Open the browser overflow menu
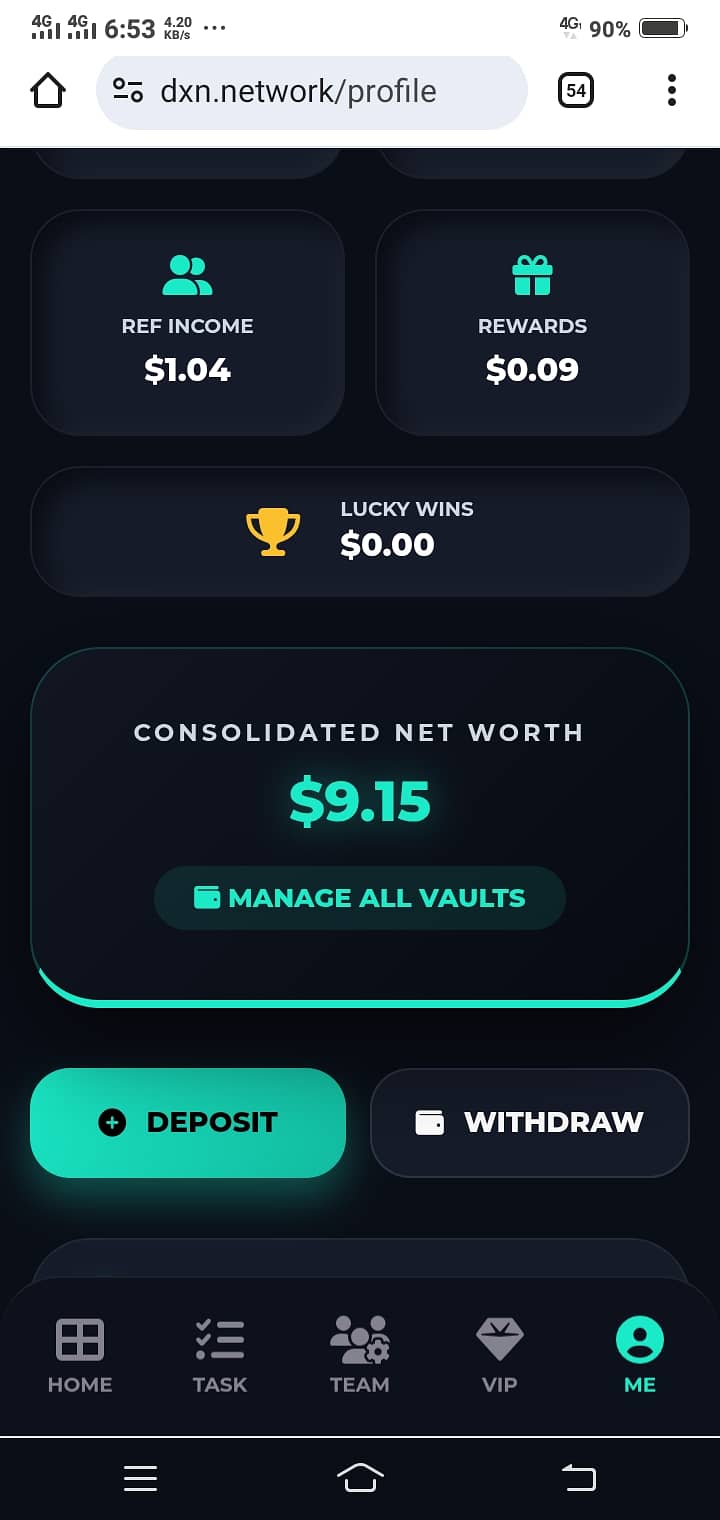The width and height of the screenshot is (720, 1520). coord(671,91)
